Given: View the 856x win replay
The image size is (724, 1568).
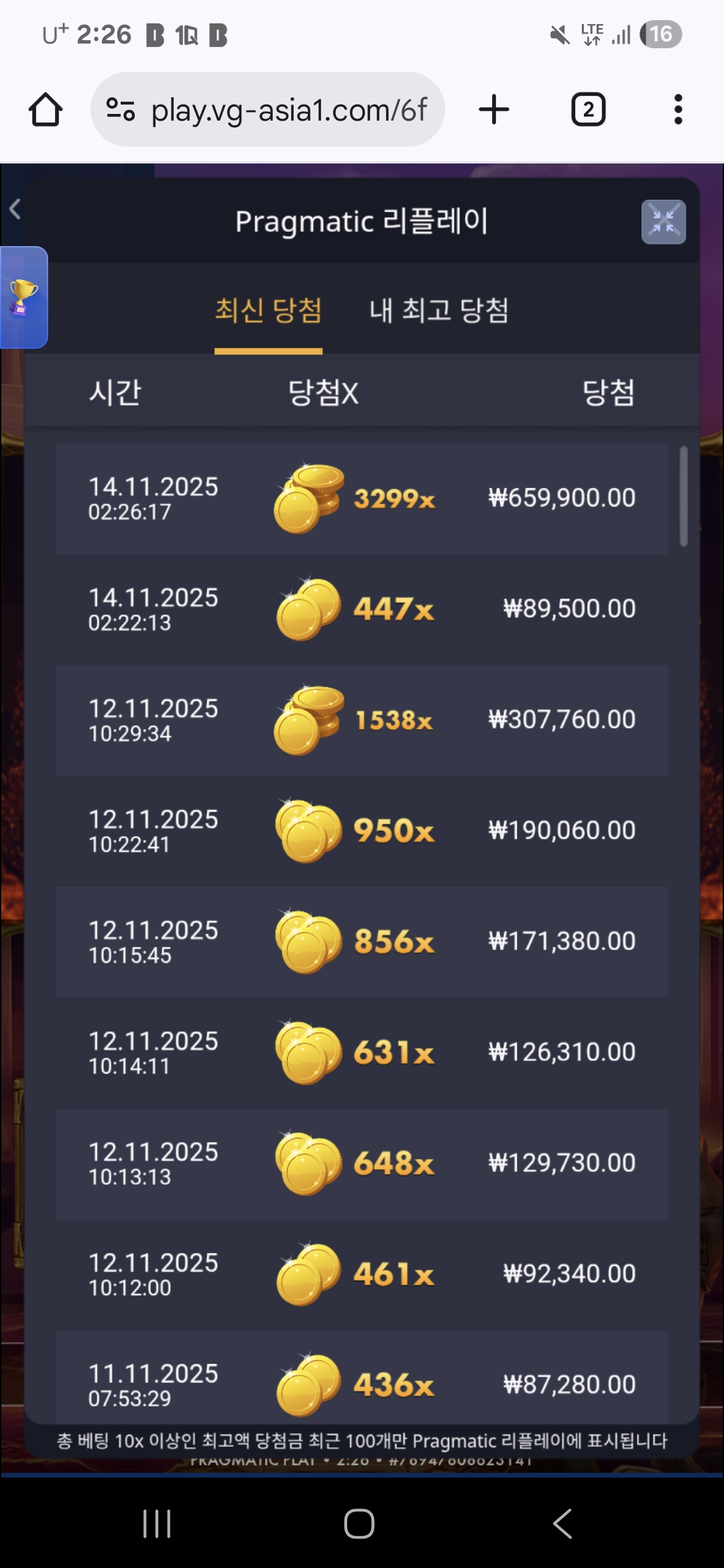Looking at the screenshot, I should coord(362,941).
